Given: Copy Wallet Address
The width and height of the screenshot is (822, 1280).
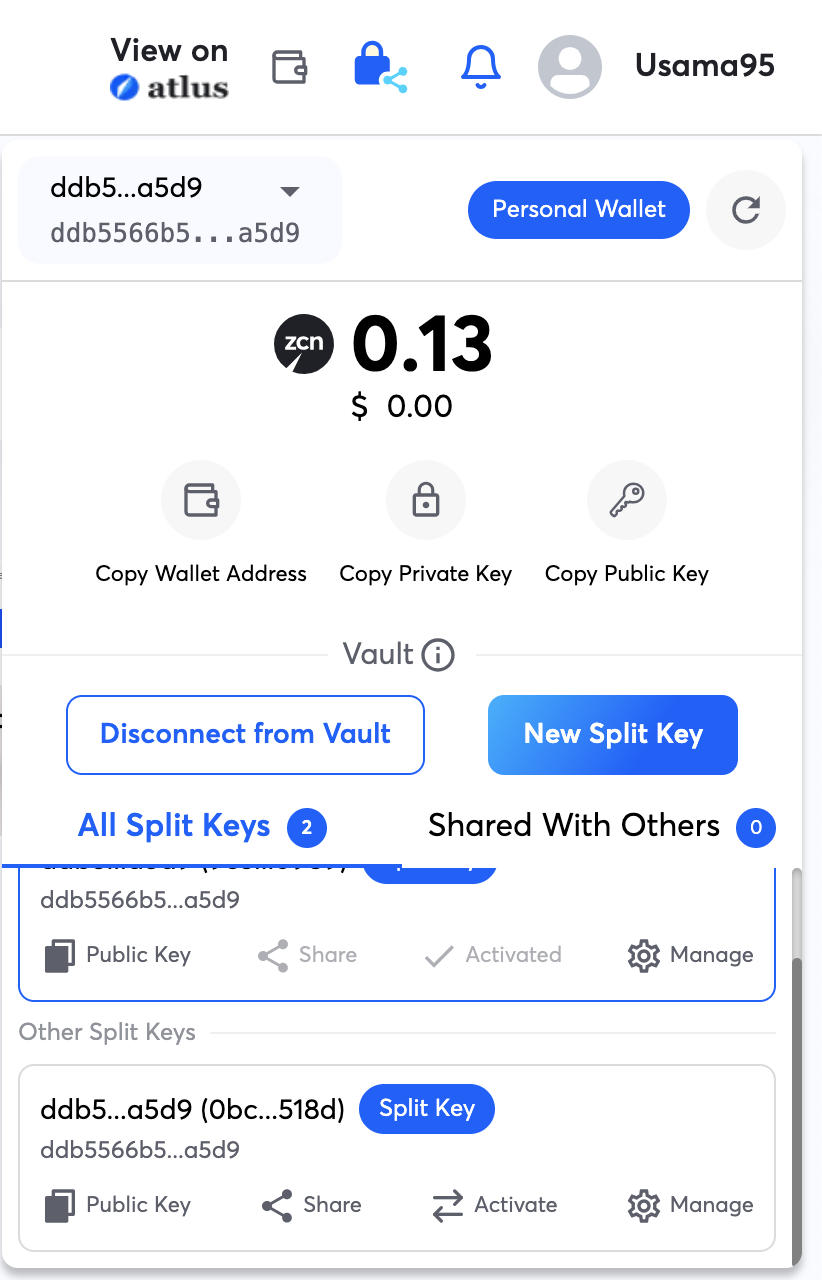Looking at the screenshot, I should point(201,500).
